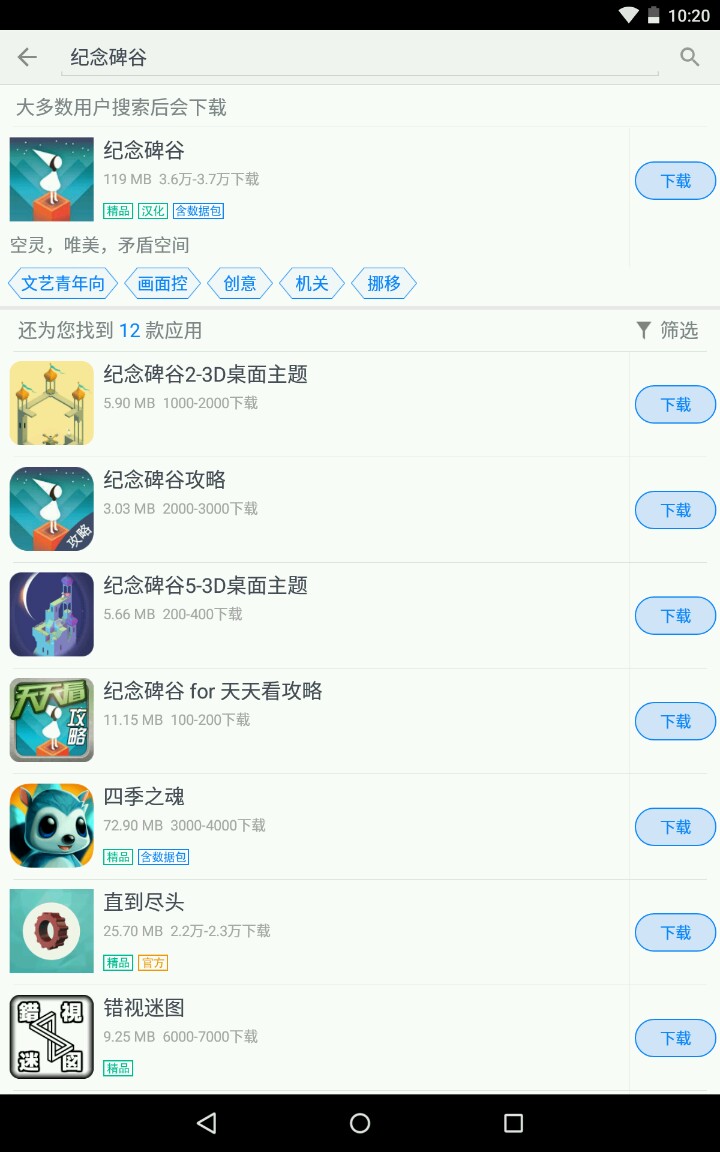Select the 挪移 tag chip

click(384, 284)
